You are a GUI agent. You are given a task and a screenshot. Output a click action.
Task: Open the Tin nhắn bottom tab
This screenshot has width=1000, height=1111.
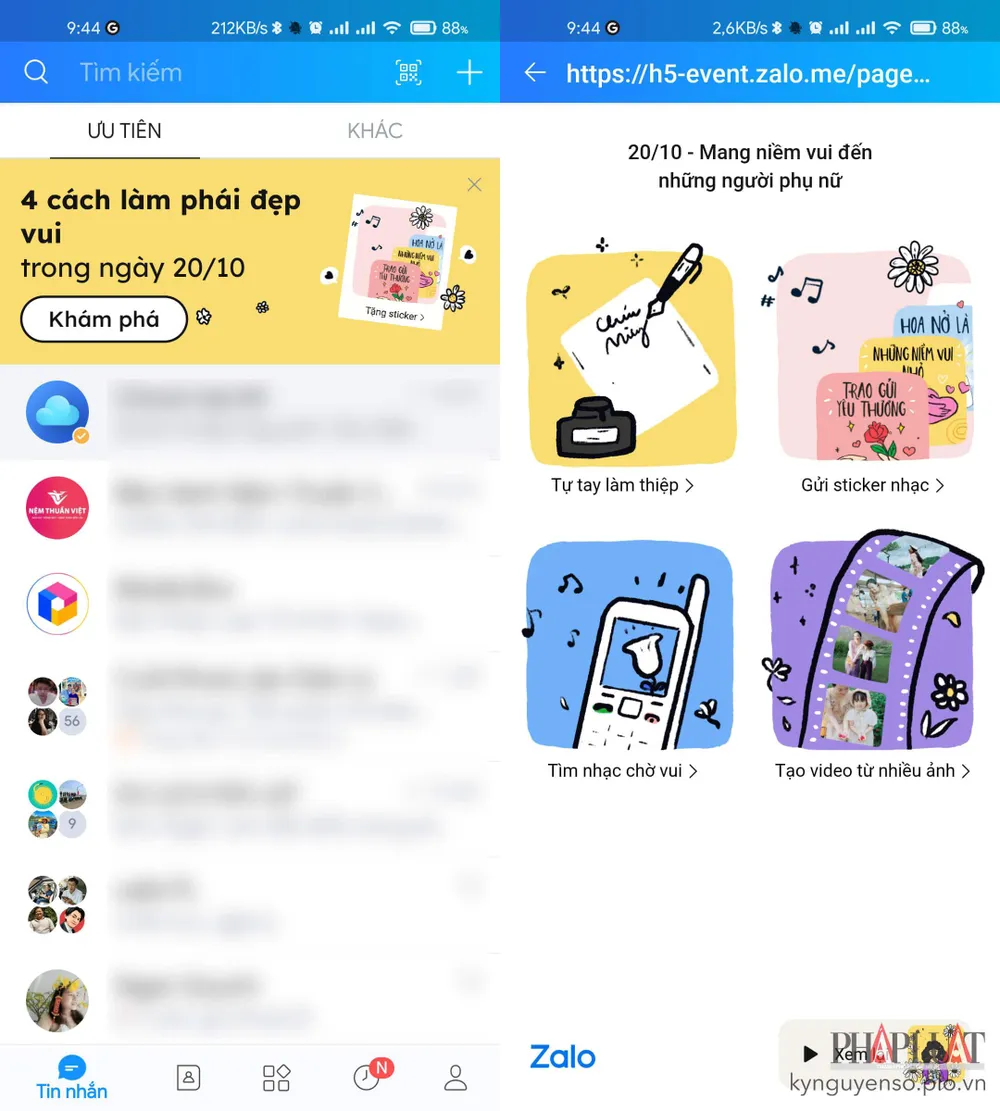(71, 1077)
